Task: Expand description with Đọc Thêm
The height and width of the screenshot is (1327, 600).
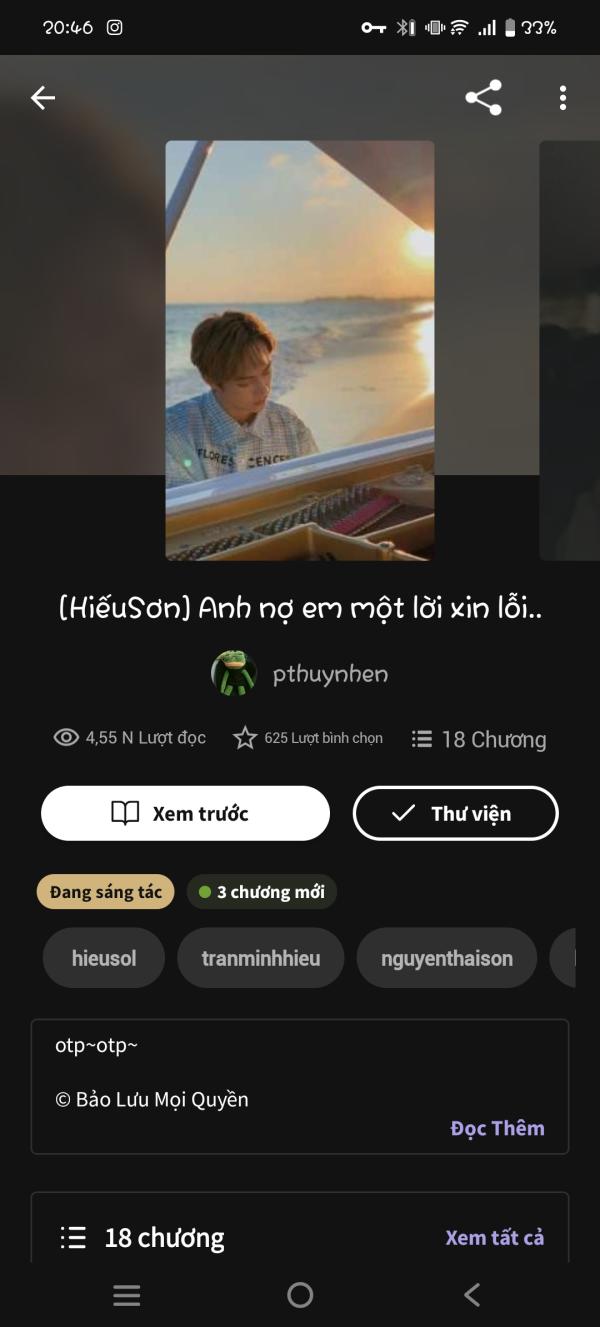Action: pyautogui.click(x=497, y=1128)
